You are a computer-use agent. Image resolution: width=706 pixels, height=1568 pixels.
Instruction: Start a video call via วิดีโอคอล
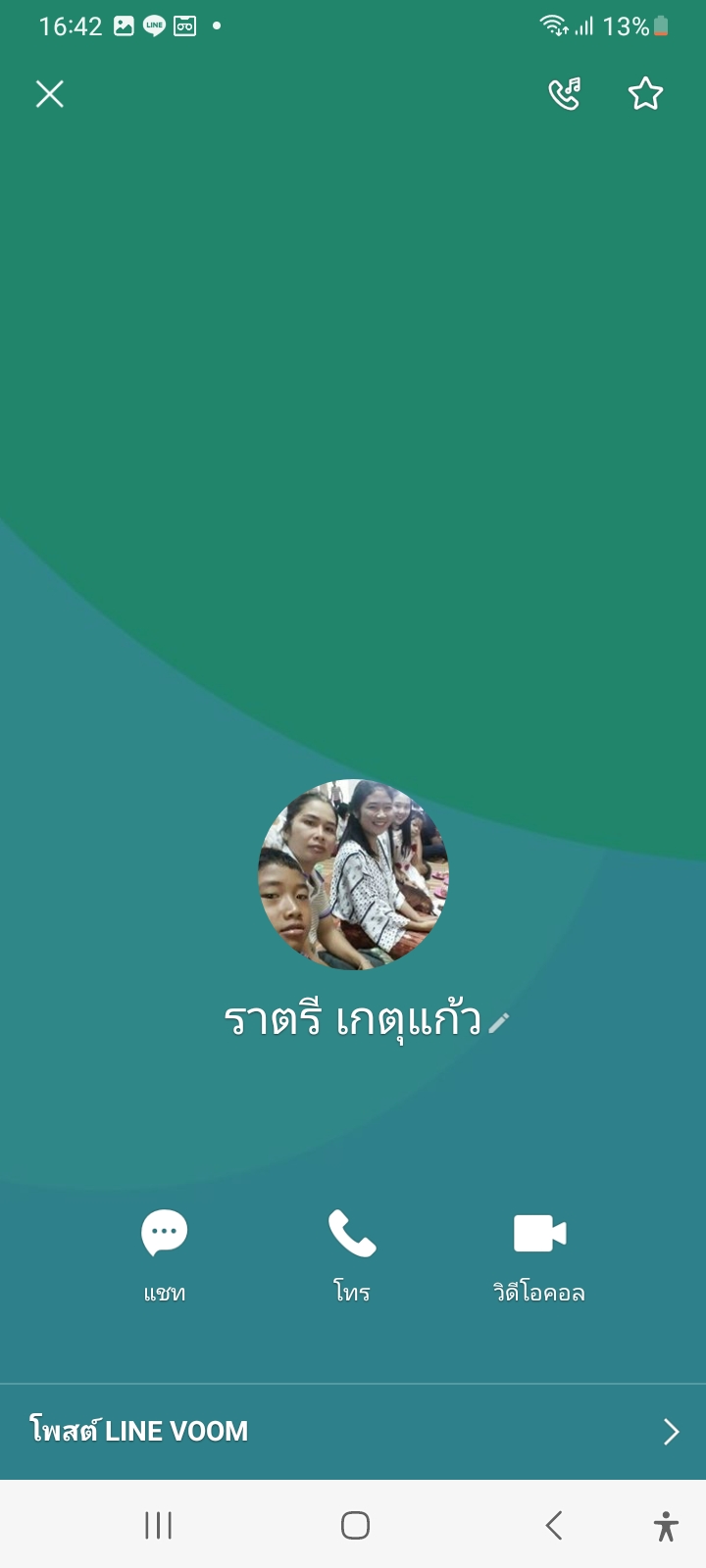click(x=539, y=1255)
